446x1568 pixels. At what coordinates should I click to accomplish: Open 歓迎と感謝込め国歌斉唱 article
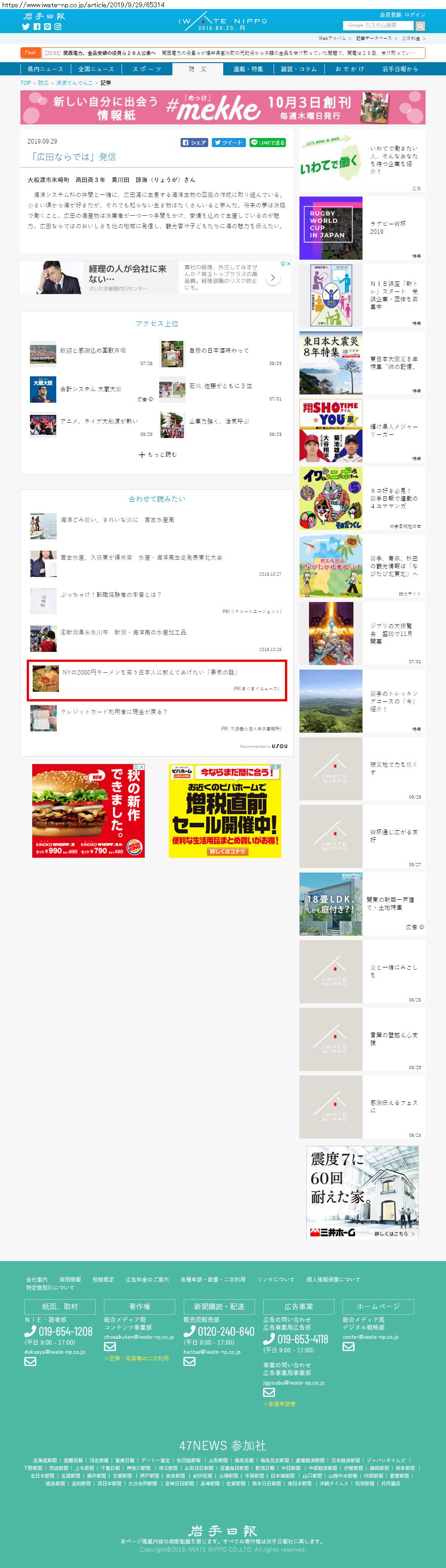pyautogui.click(x=93, y=350)
